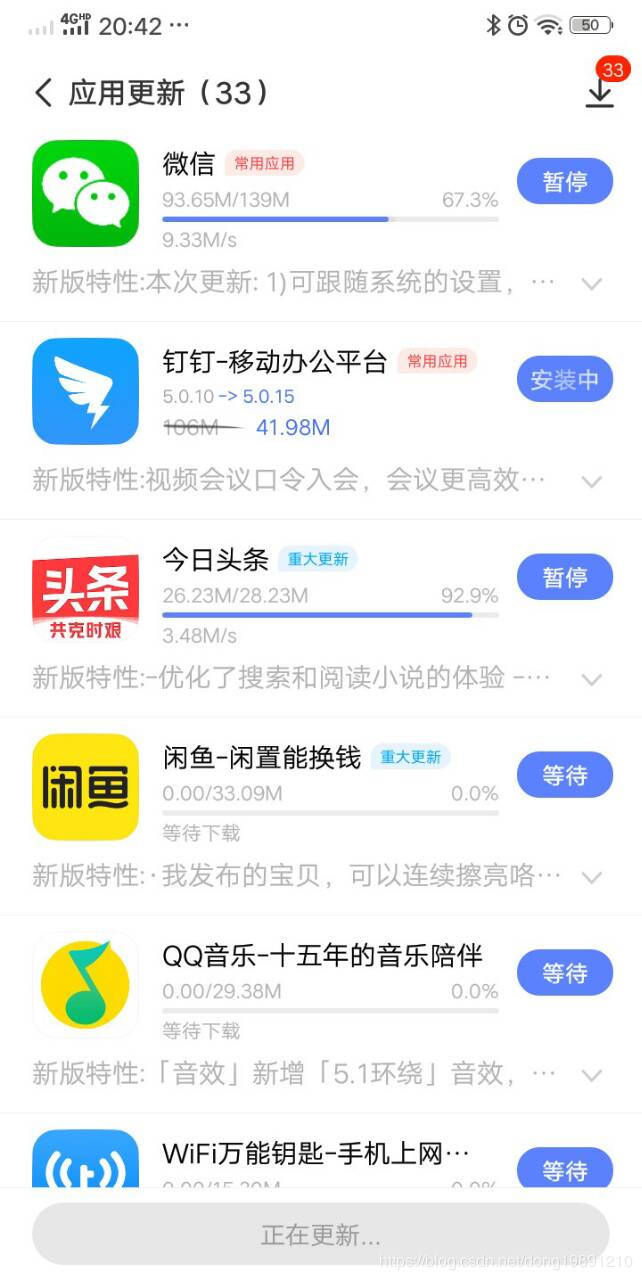Open the download manager icon with badge 33
The height and width of the screenshot is (1280, 642).
coord(601,88)
